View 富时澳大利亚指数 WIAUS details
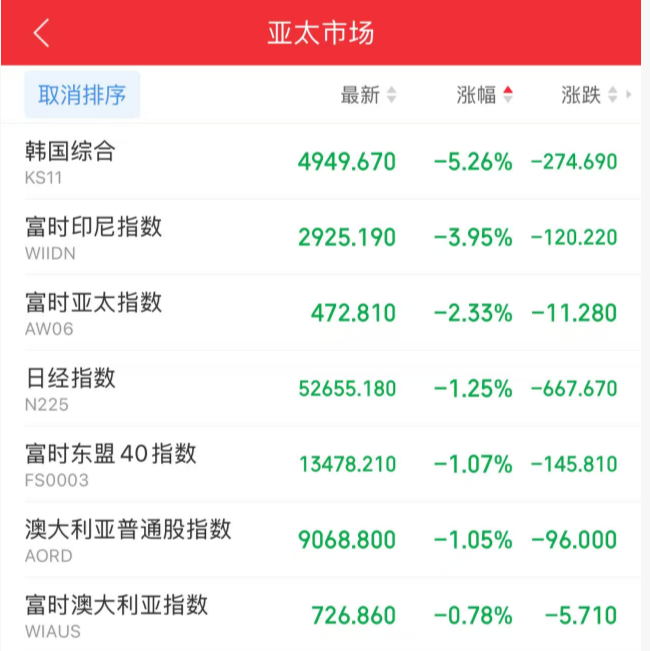Image resolution: width=650 pixels, height=651 pixels. [116, 614]
